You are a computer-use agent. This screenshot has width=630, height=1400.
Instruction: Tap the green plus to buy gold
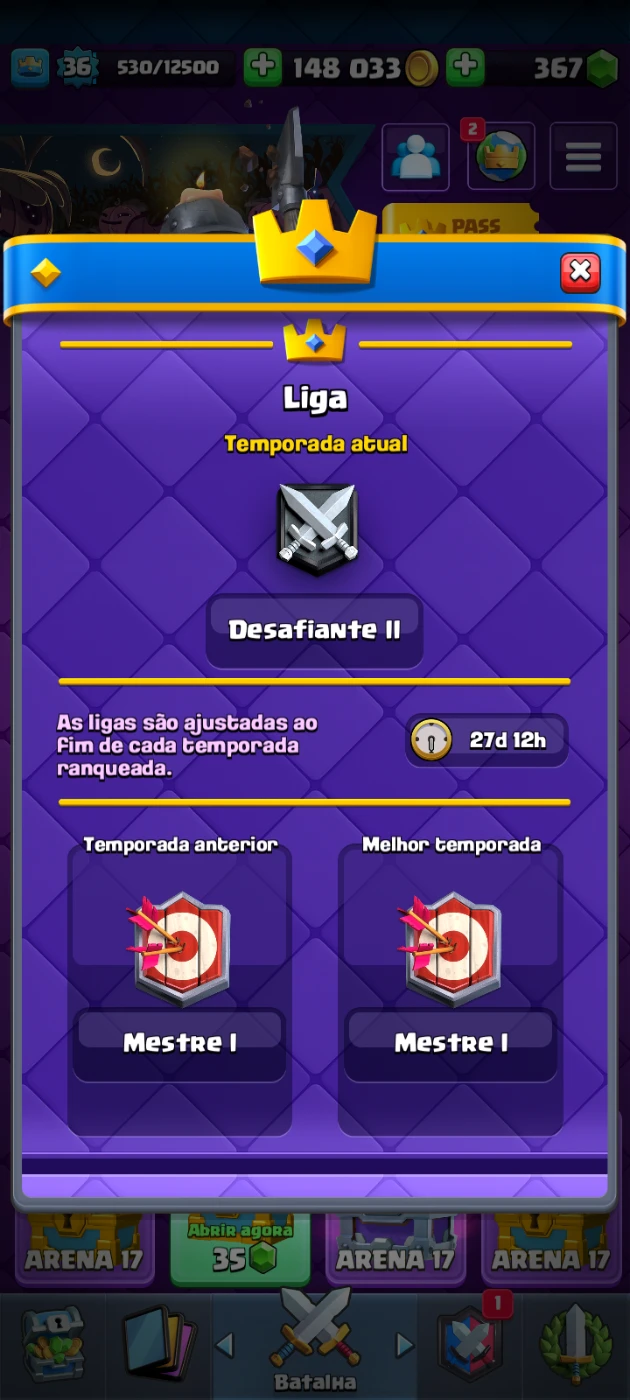[x=262, y=68]
